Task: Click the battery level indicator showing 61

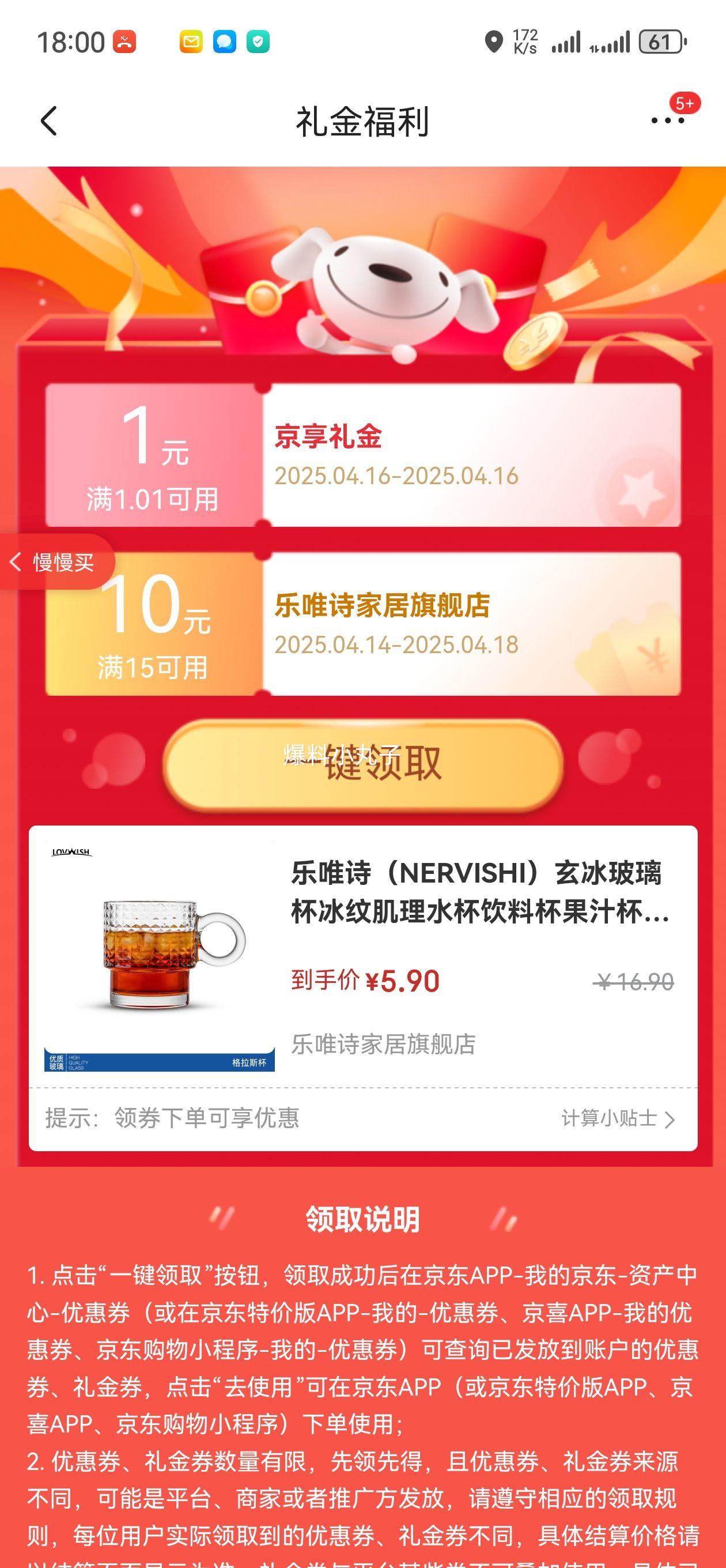Action: pos(661,41)
